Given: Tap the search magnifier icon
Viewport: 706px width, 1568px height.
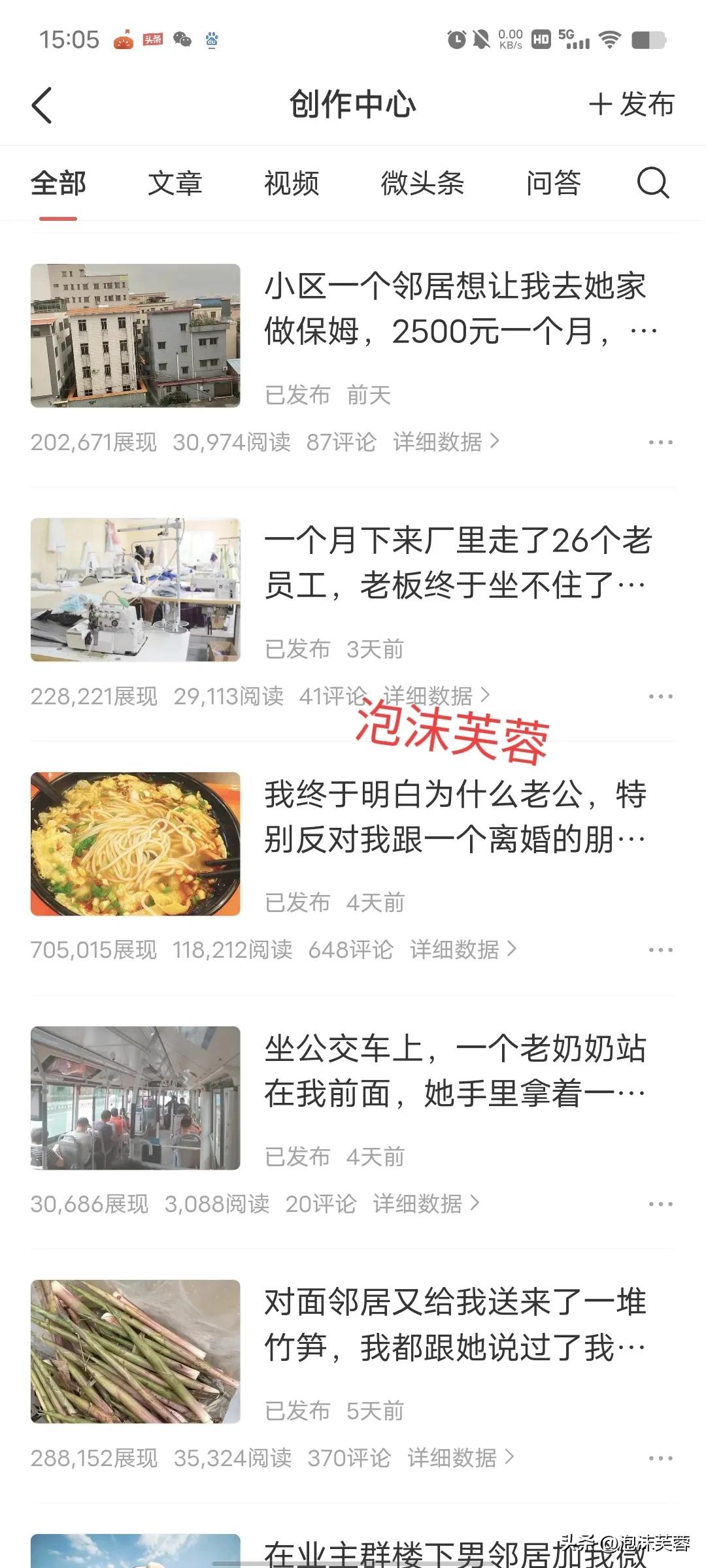Looking at the screenshot, I should [652, 184].
